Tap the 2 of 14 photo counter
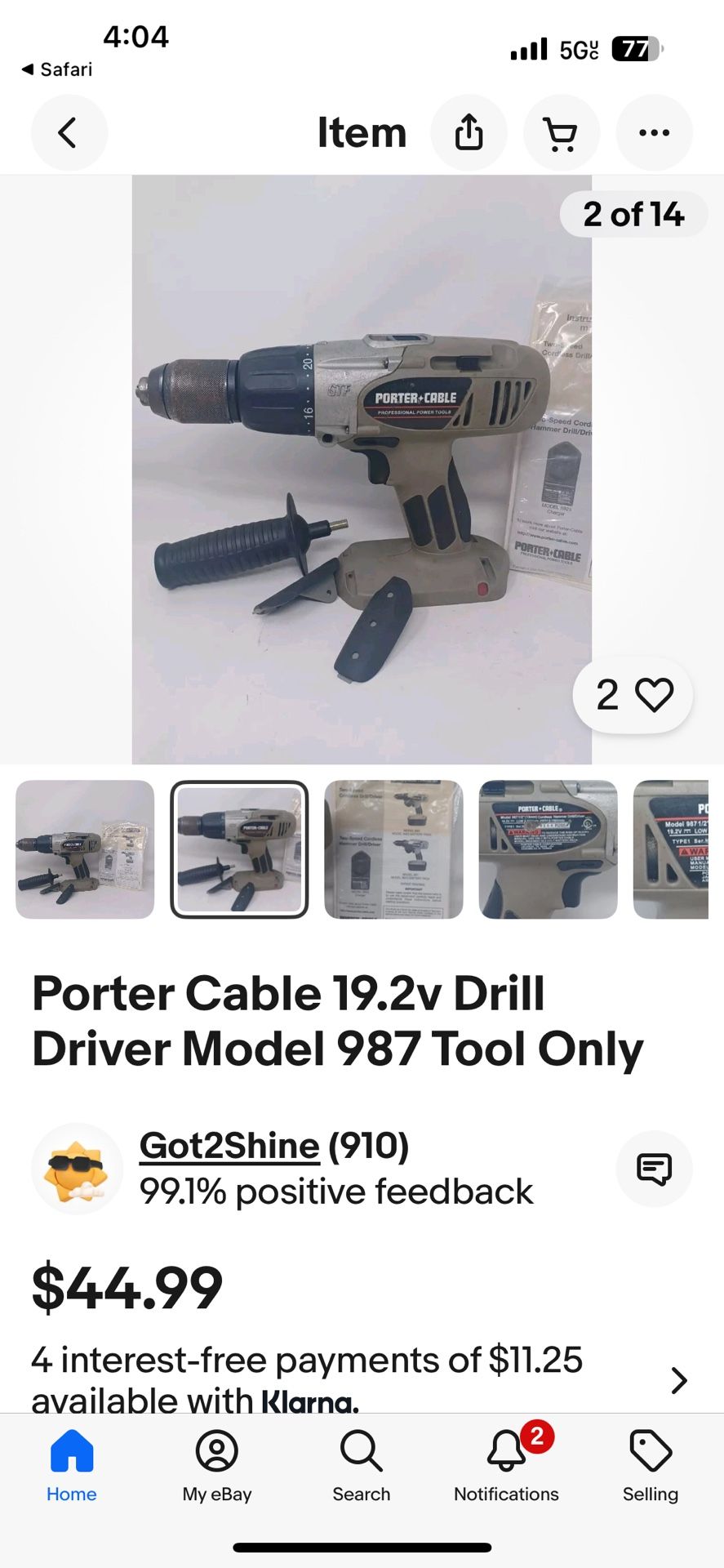The width and height of the screenshot is (724, 1568). 634,214
